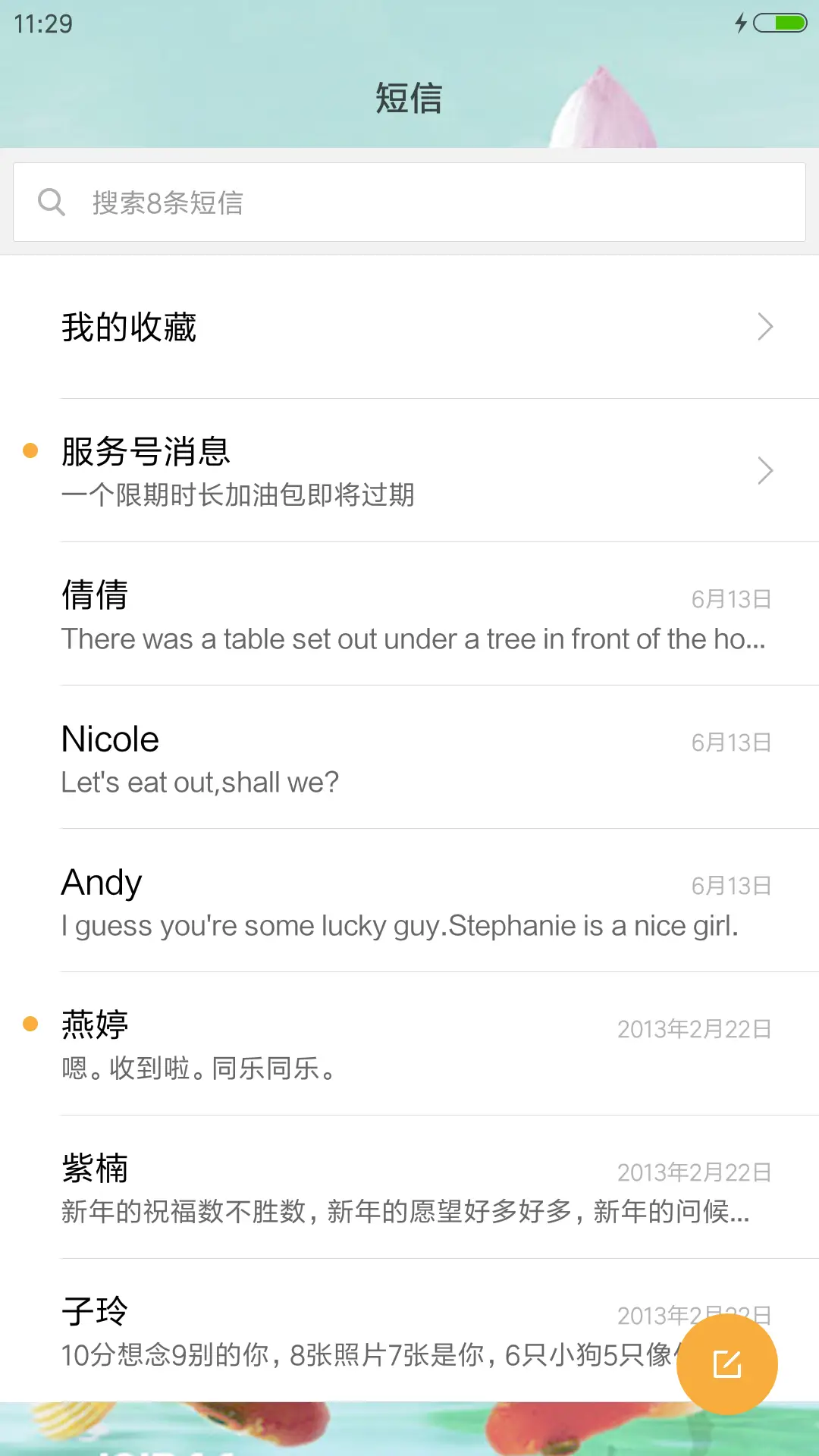
Task: Click the search magnifier icon
Action: 51,201
